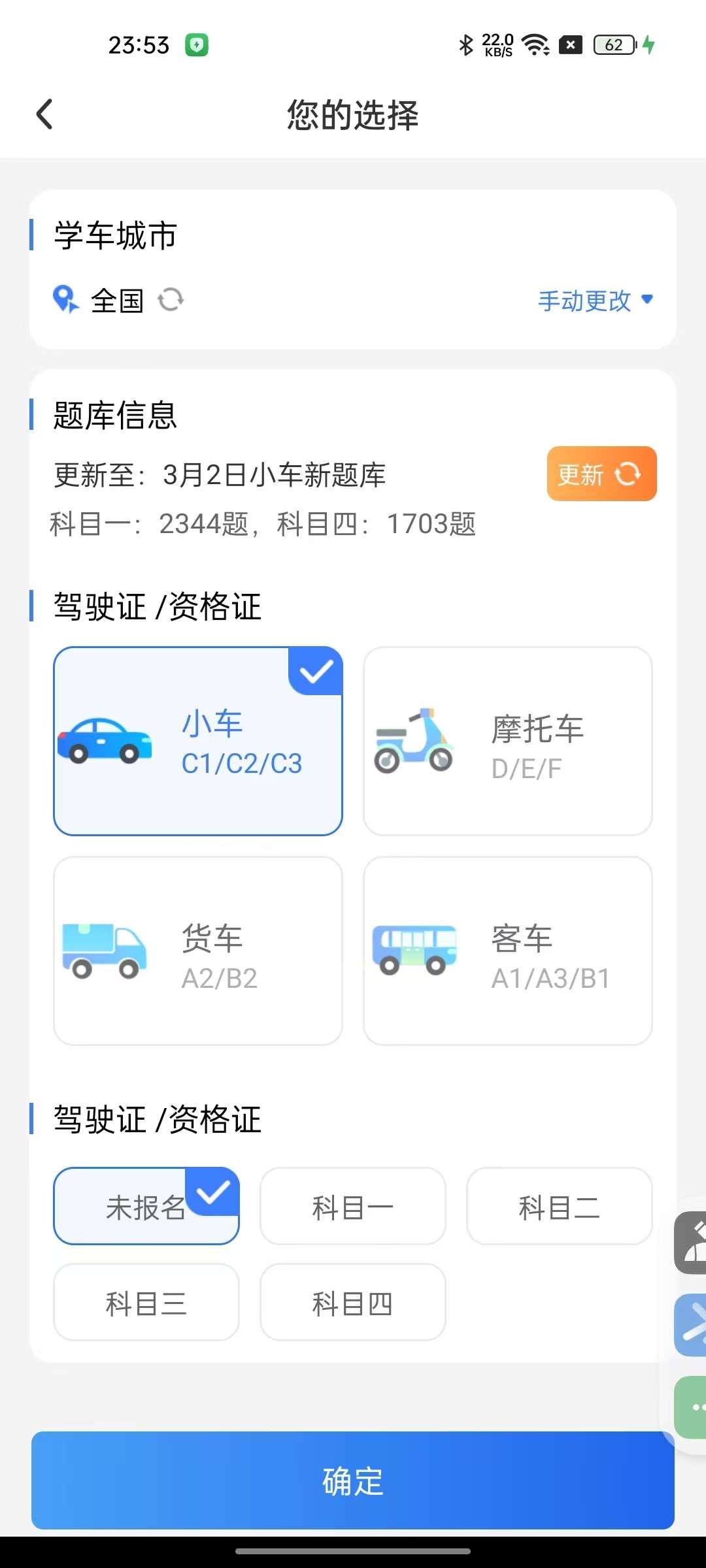Image resolution: width=706 pixels, height=1568 pixels.
Task: Select the 未报名 stage option
Action: [146, 1206]
